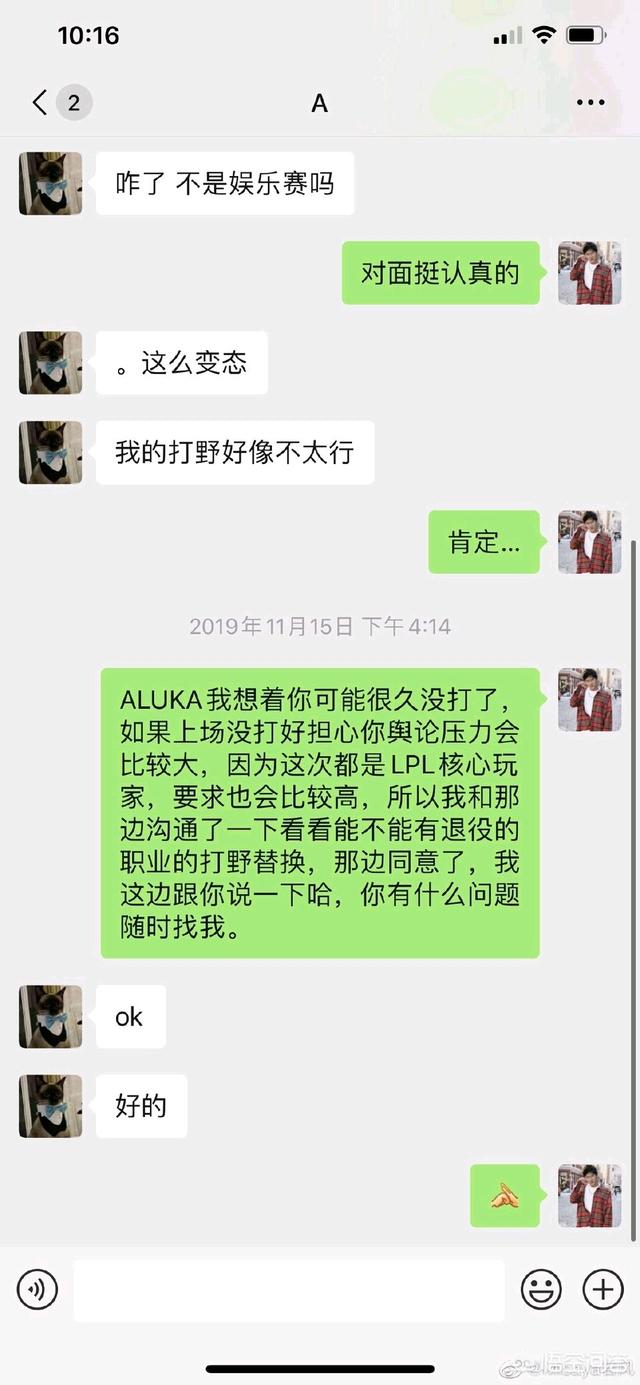
Task: Open the emoji sticker panel
Action: point(541,1290)
